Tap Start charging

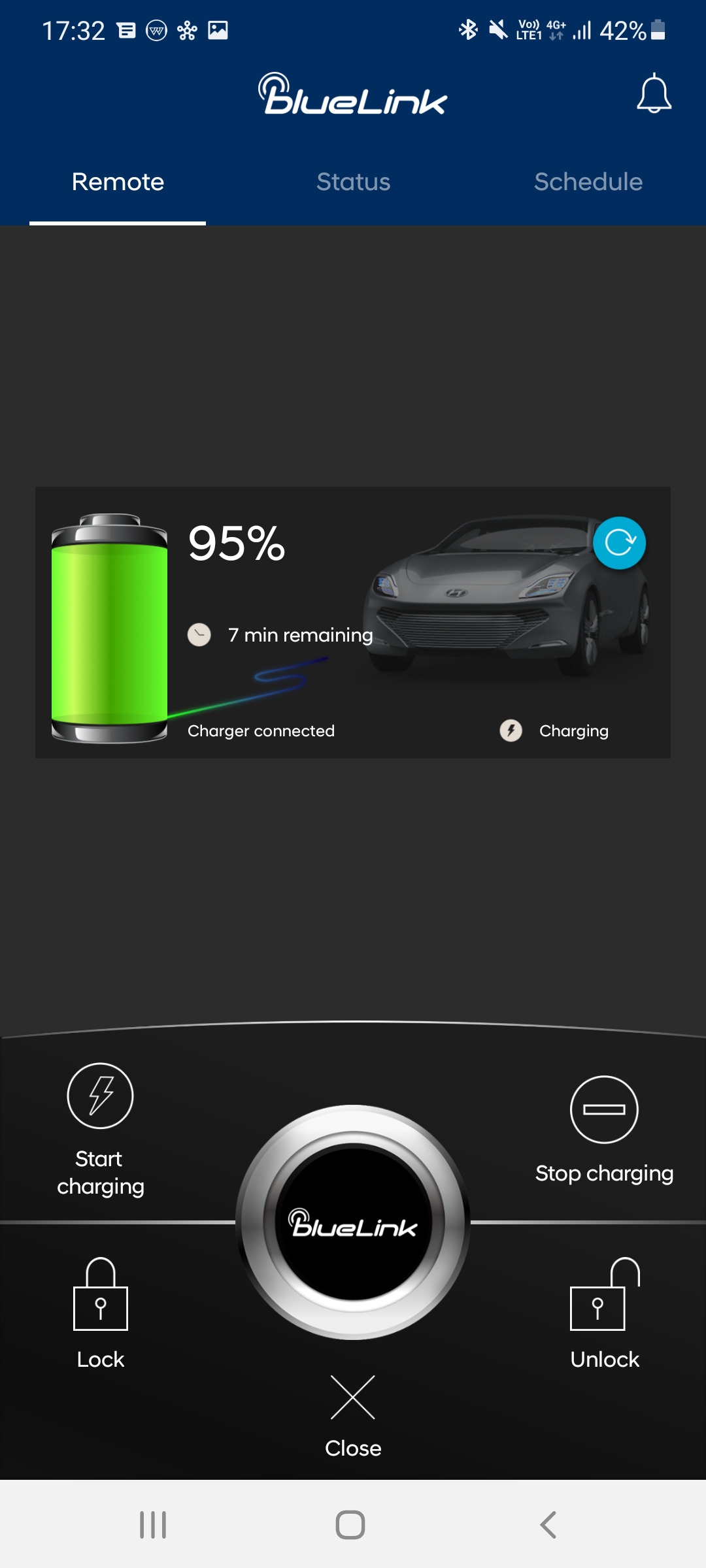click(x=100, y=1130)
